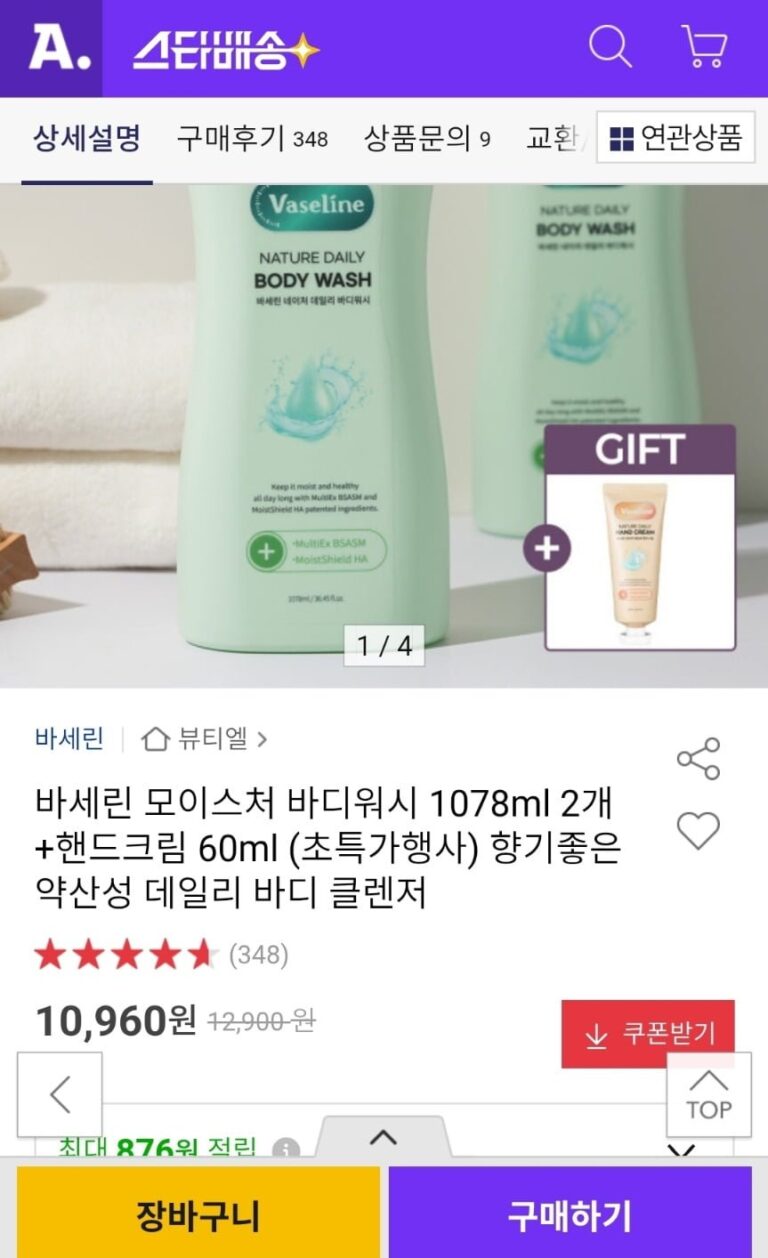
Task: View rating and 348 reviews
Action: tap(160, 955)
